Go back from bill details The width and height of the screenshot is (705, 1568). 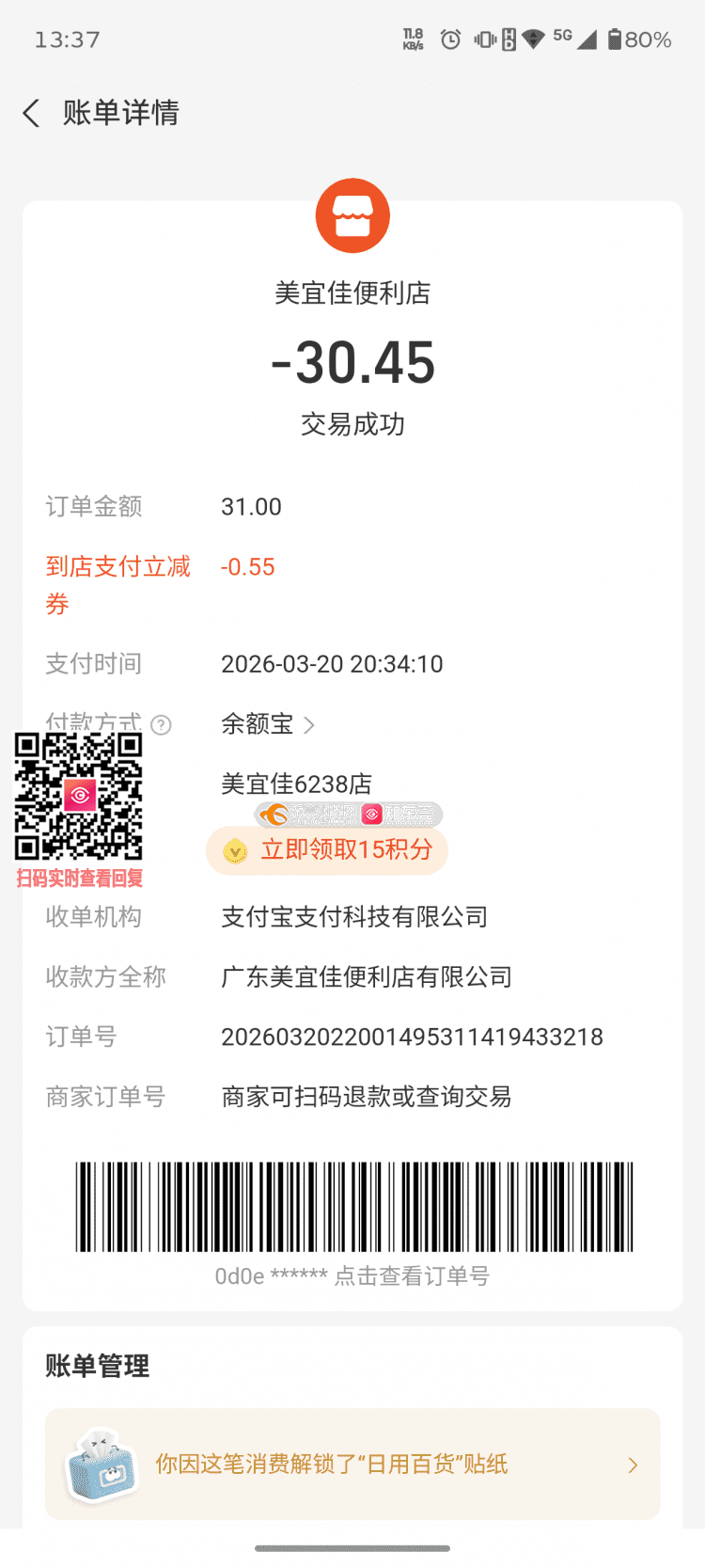coord(31,114)
